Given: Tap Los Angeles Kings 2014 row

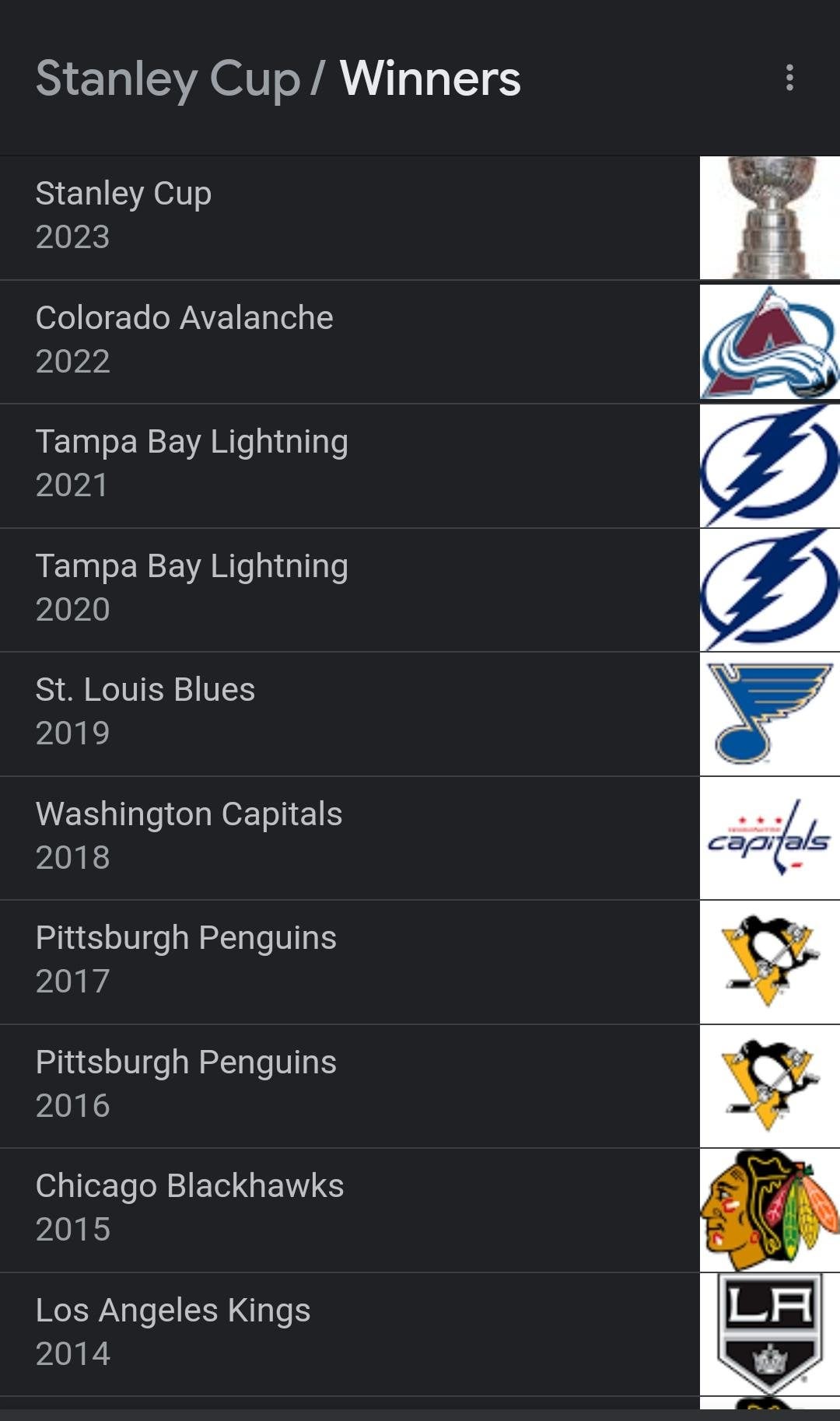Looking at the screenshot, I should click(350, 1333).
